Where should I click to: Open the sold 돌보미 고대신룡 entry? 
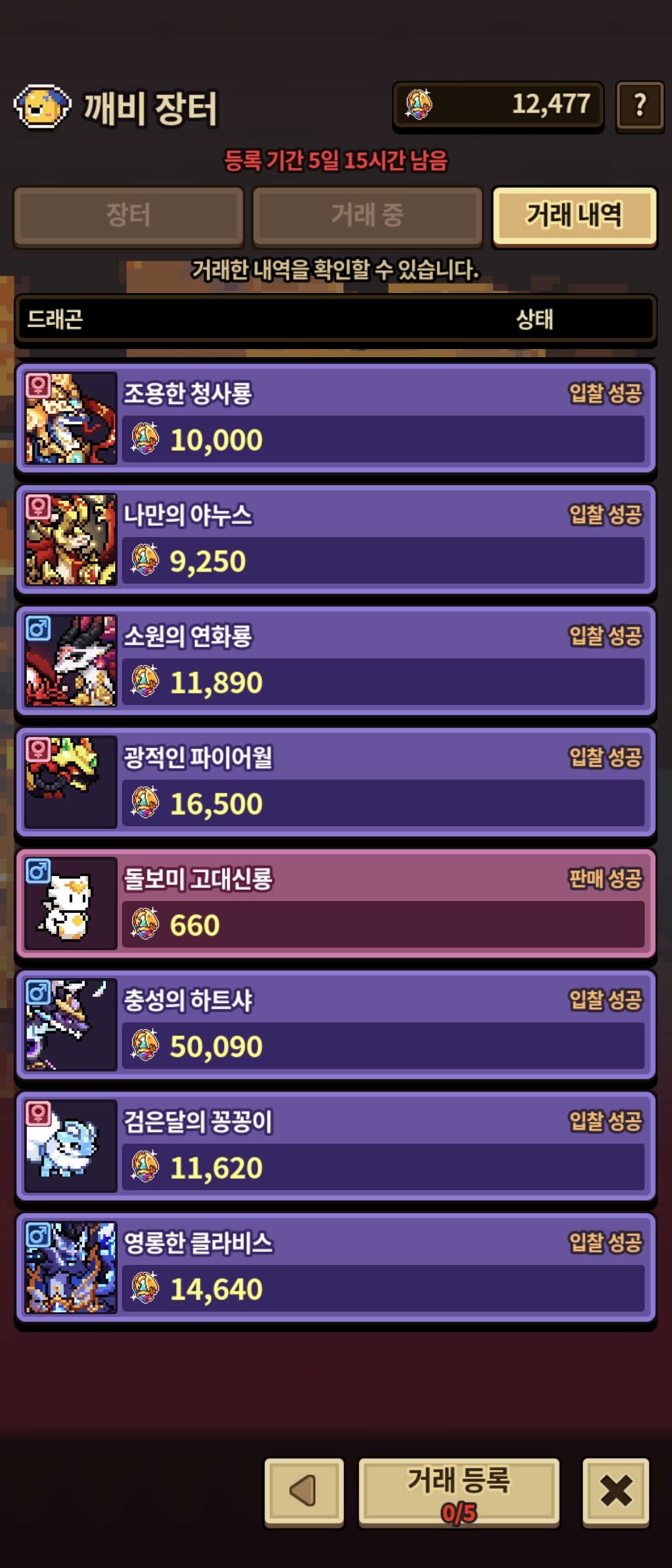336,903
